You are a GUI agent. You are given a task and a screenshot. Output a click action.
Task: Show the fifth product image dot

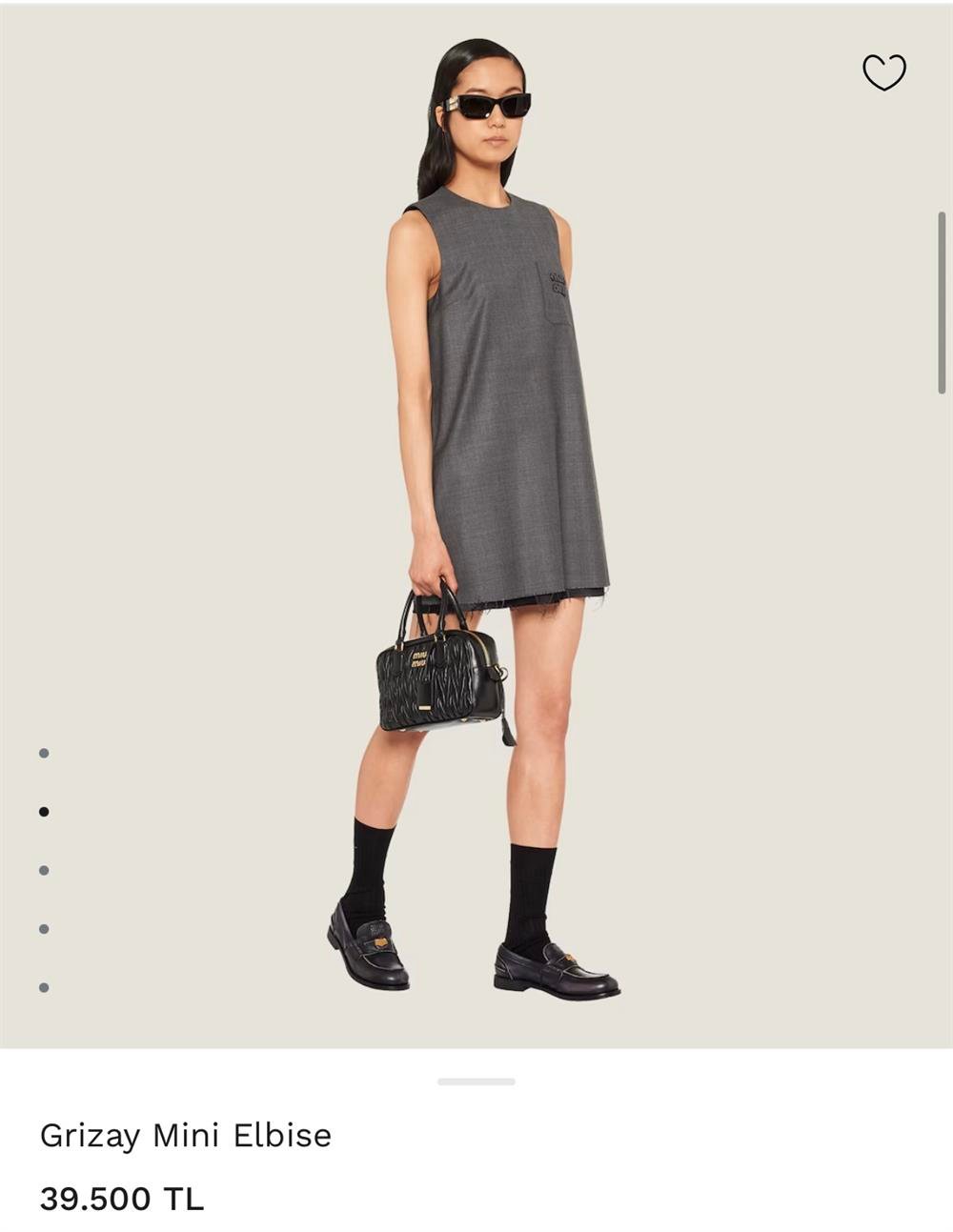(44, 987)
